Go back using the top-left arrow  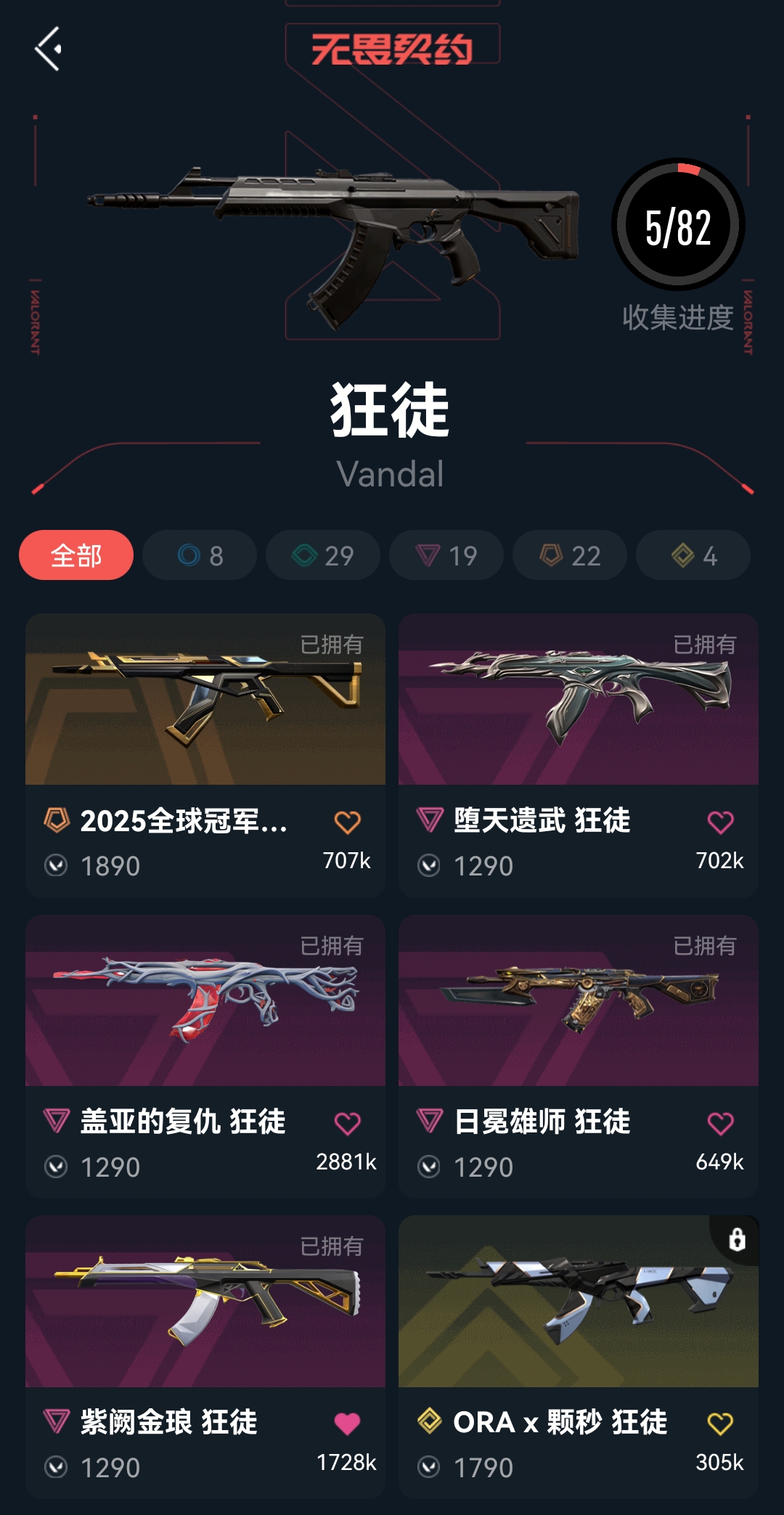click(48, 49)
